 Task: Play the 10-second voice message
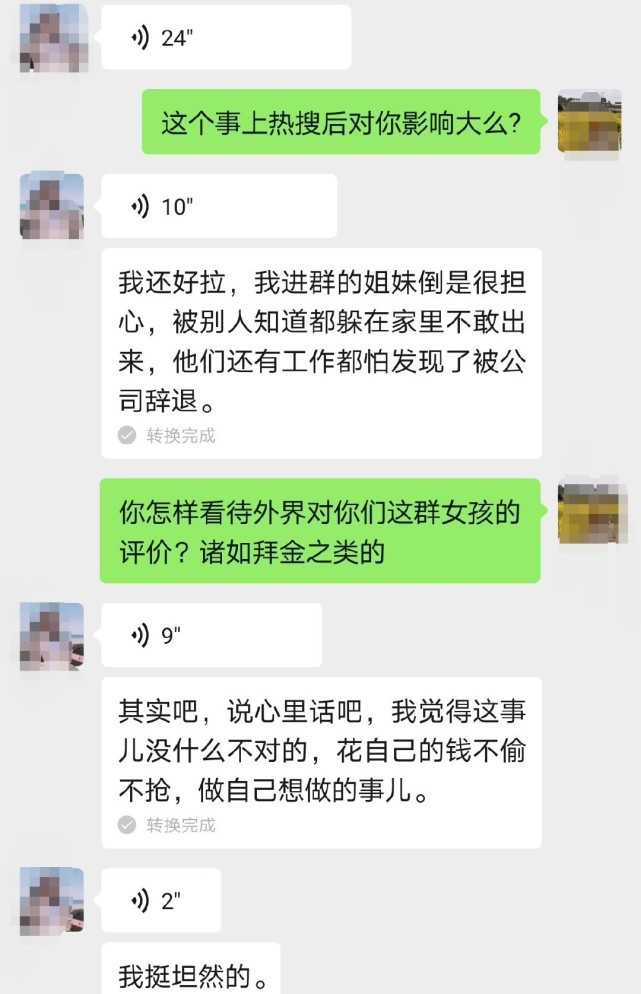219,206
